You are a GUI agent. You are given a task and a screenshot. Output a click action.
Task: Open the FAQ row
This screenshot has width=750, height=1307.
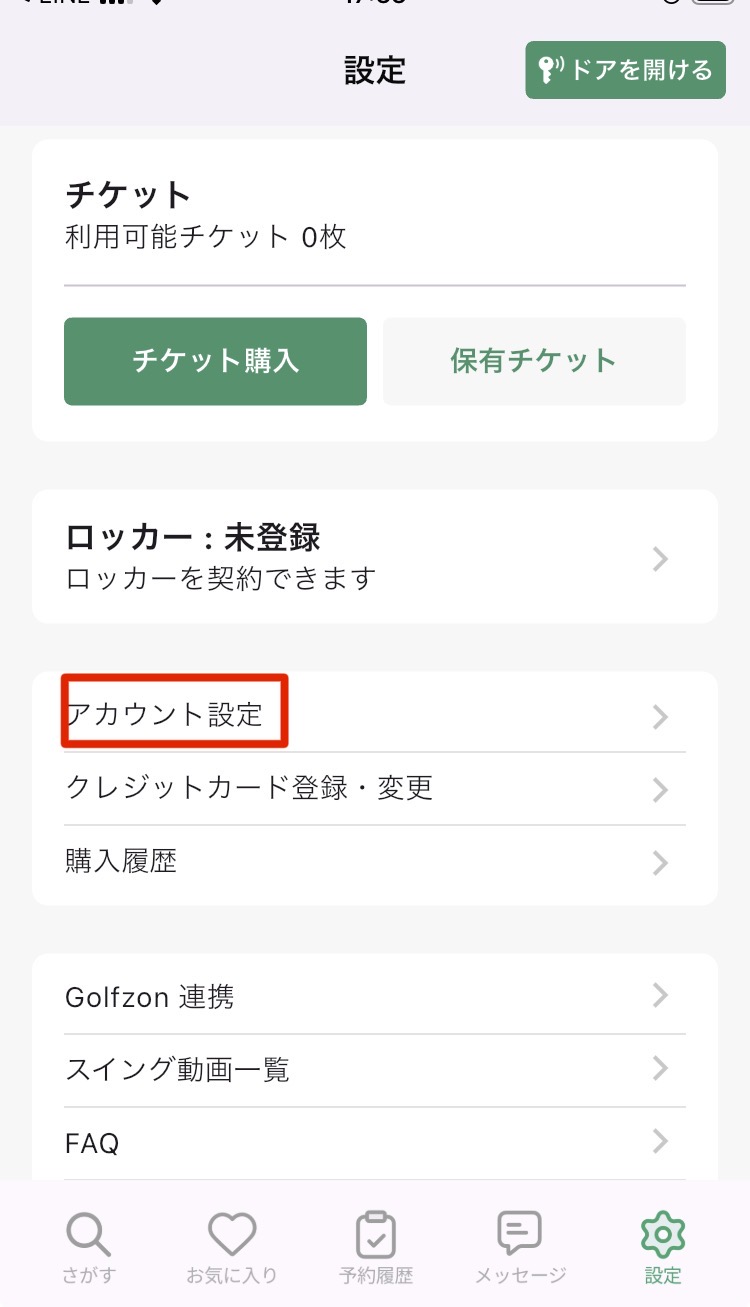(375, 1142)
